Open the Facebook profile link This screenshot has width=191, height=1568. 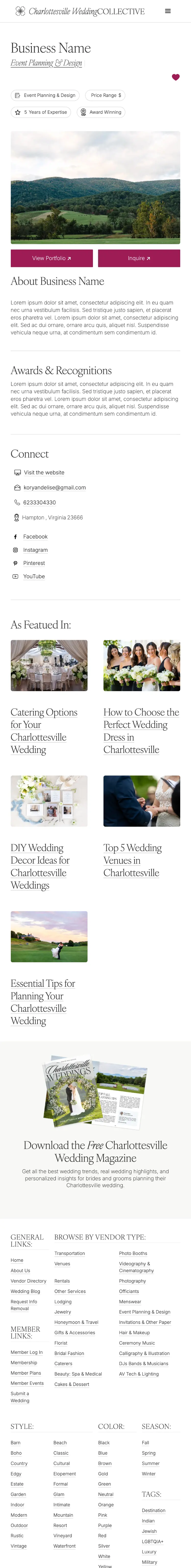coord(35,537)
